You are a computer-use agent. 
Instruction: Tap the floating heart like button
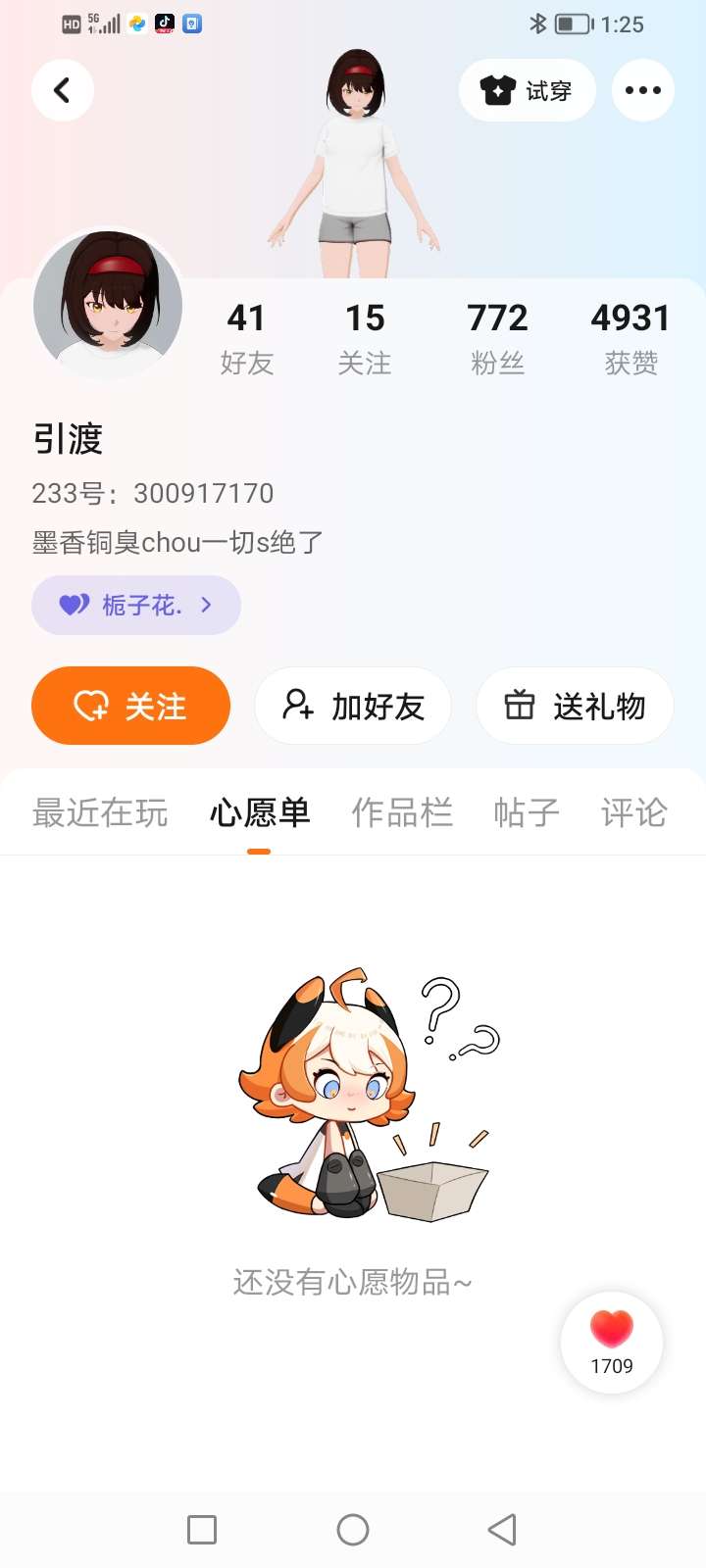coord(612,1342)
